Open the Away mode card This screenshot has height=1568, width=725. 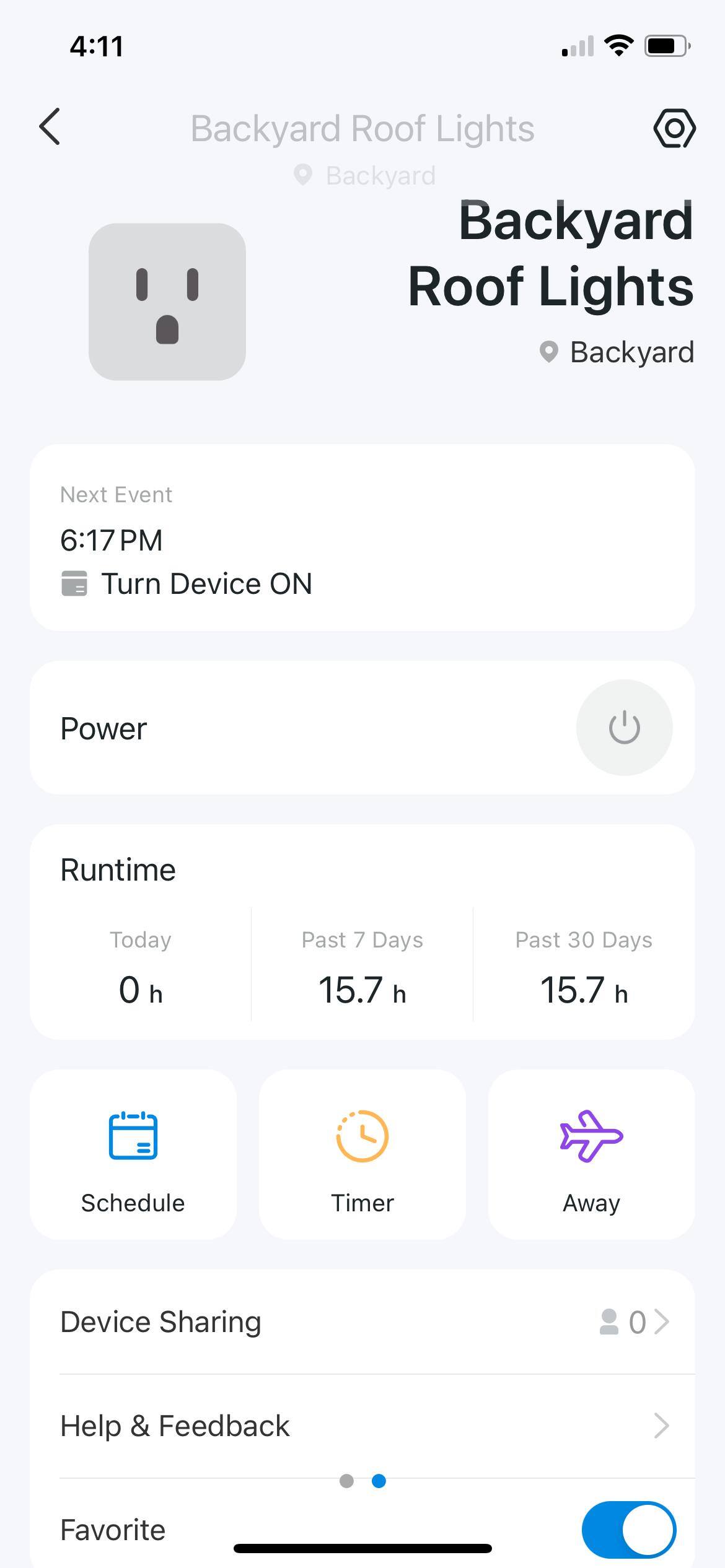591,1154
